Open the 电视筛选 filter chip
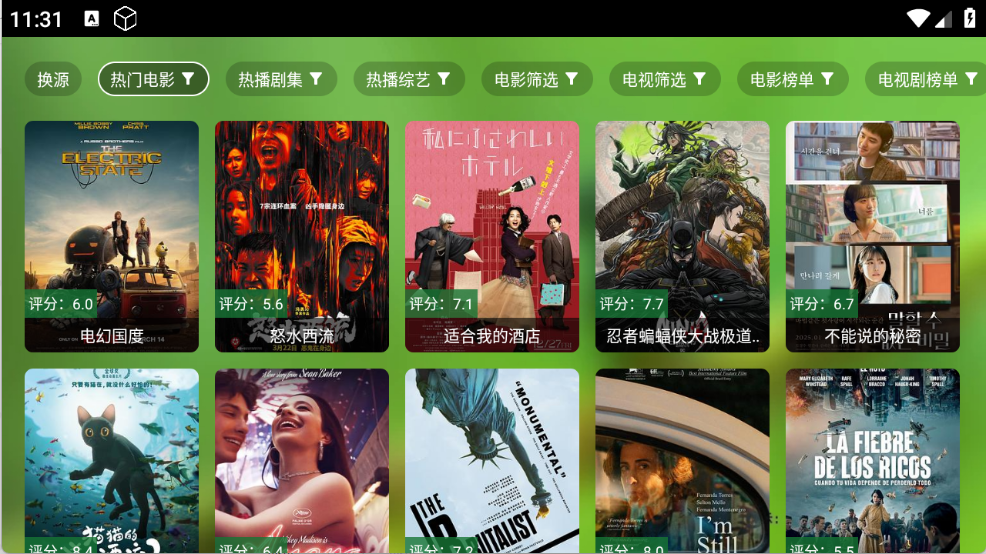The image size is (986, 554). pyautogui.click(x=665, y=80)
